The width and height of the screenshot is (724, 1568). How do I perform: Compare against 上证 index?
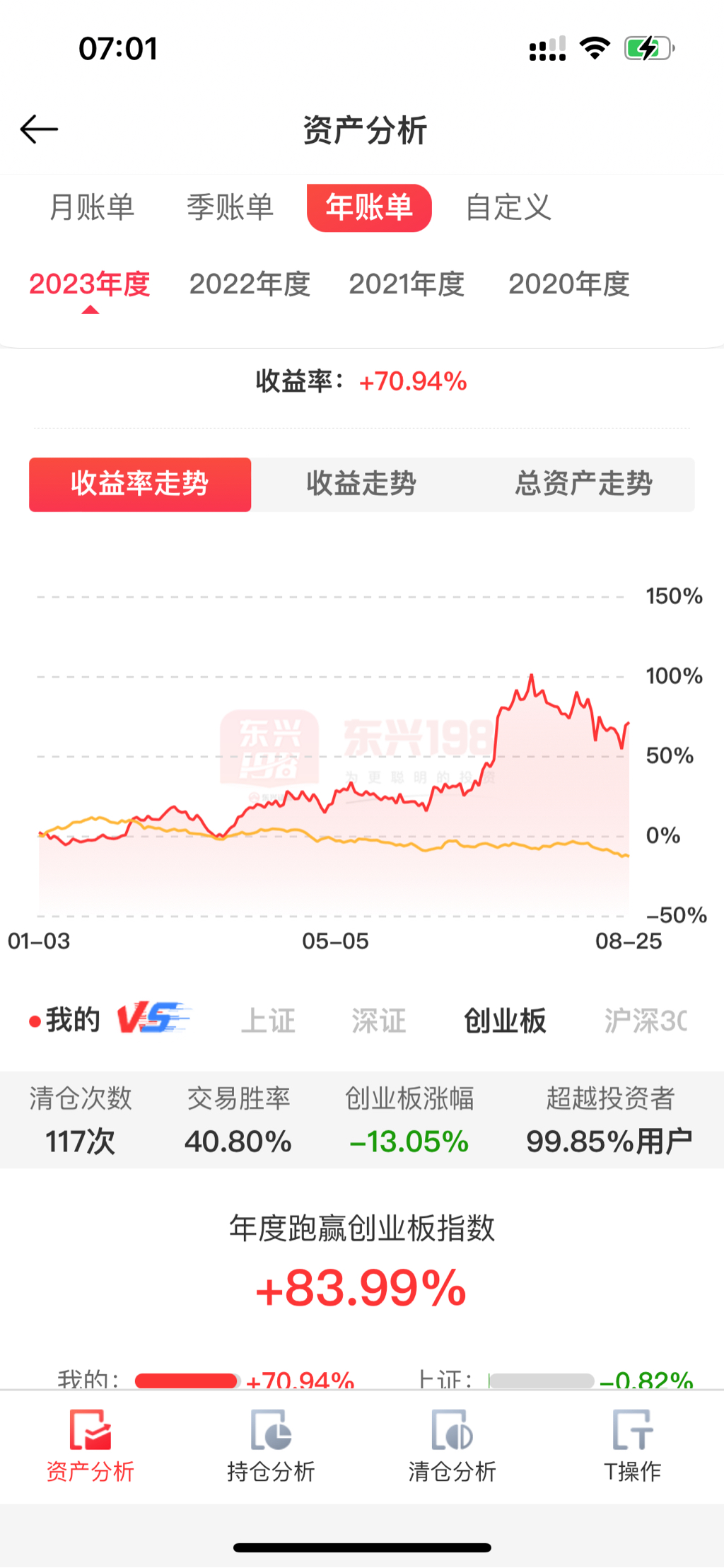coord(268,1021)
